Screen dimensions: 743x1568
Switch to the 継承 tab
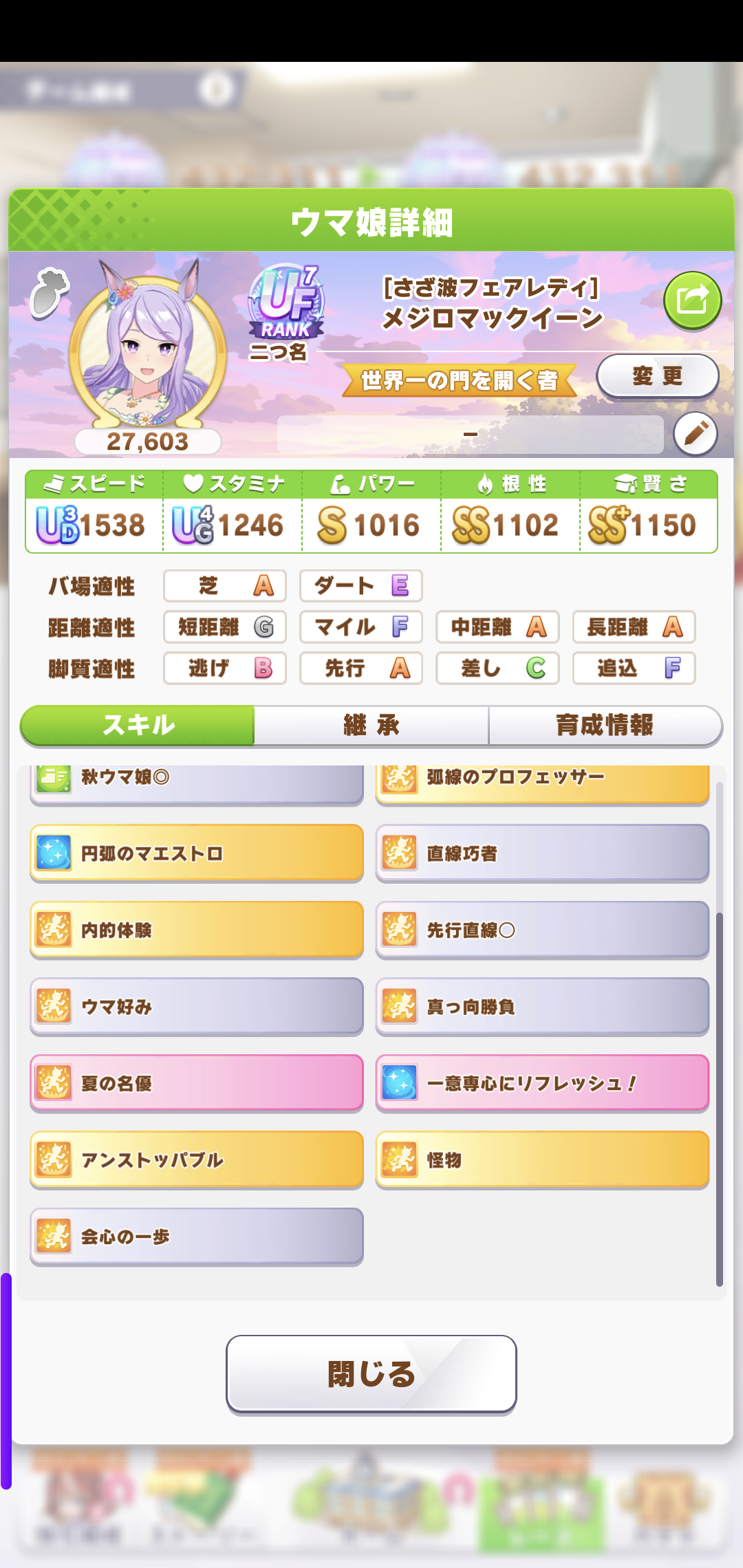[x=371, y=726]
